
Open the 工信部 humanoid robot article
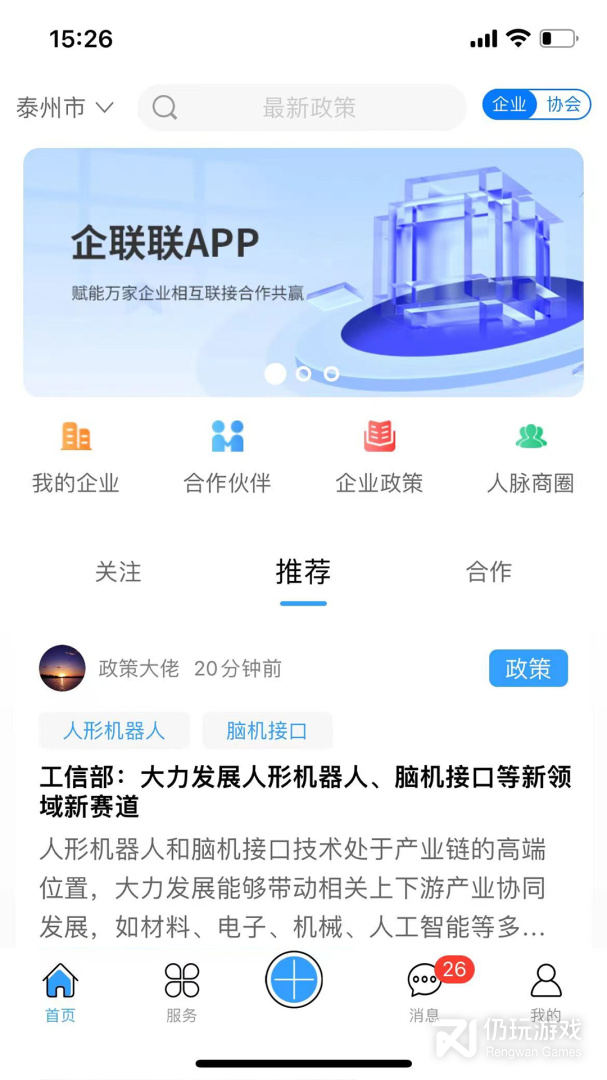click(305, 792)
